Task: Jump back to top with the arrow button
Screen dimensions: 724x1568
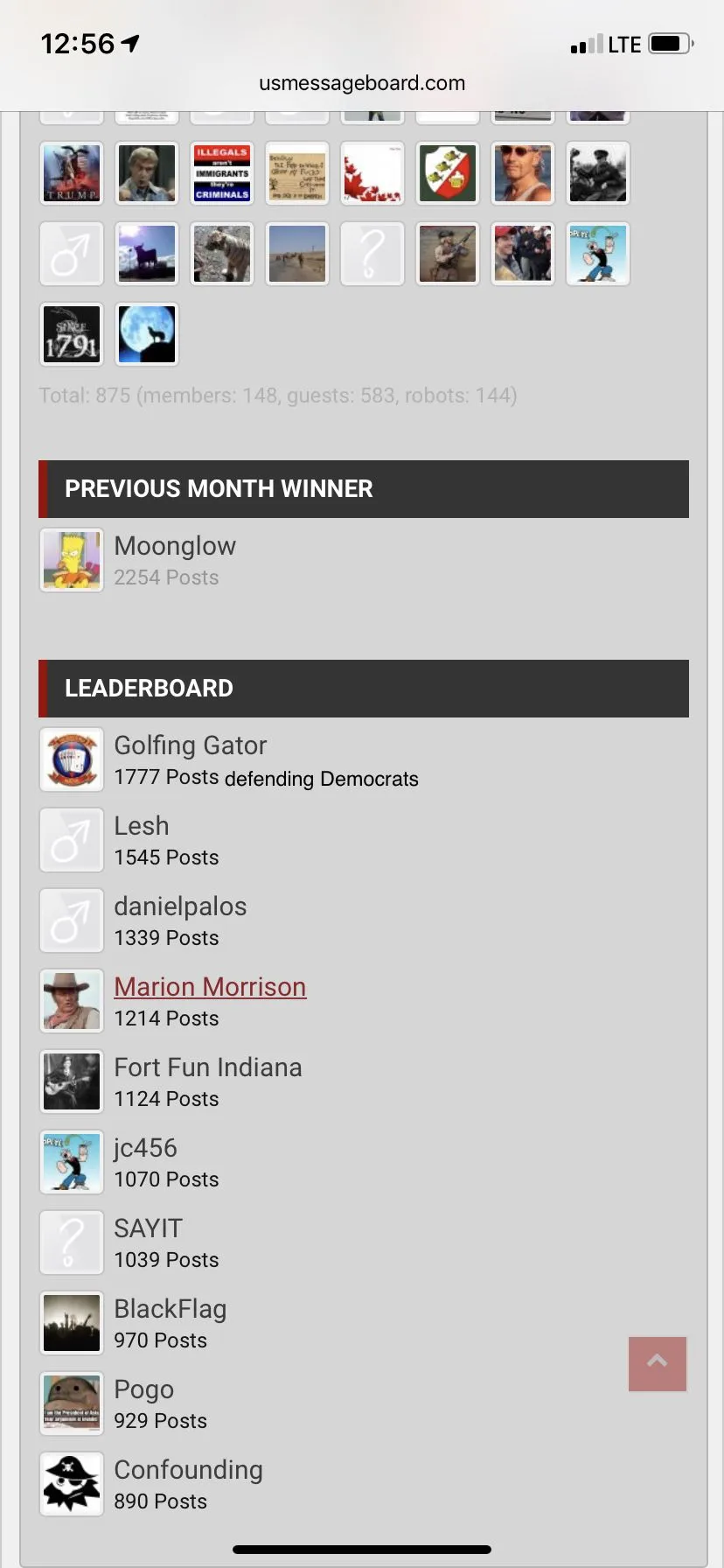Action: click(x=658, y=1363)
